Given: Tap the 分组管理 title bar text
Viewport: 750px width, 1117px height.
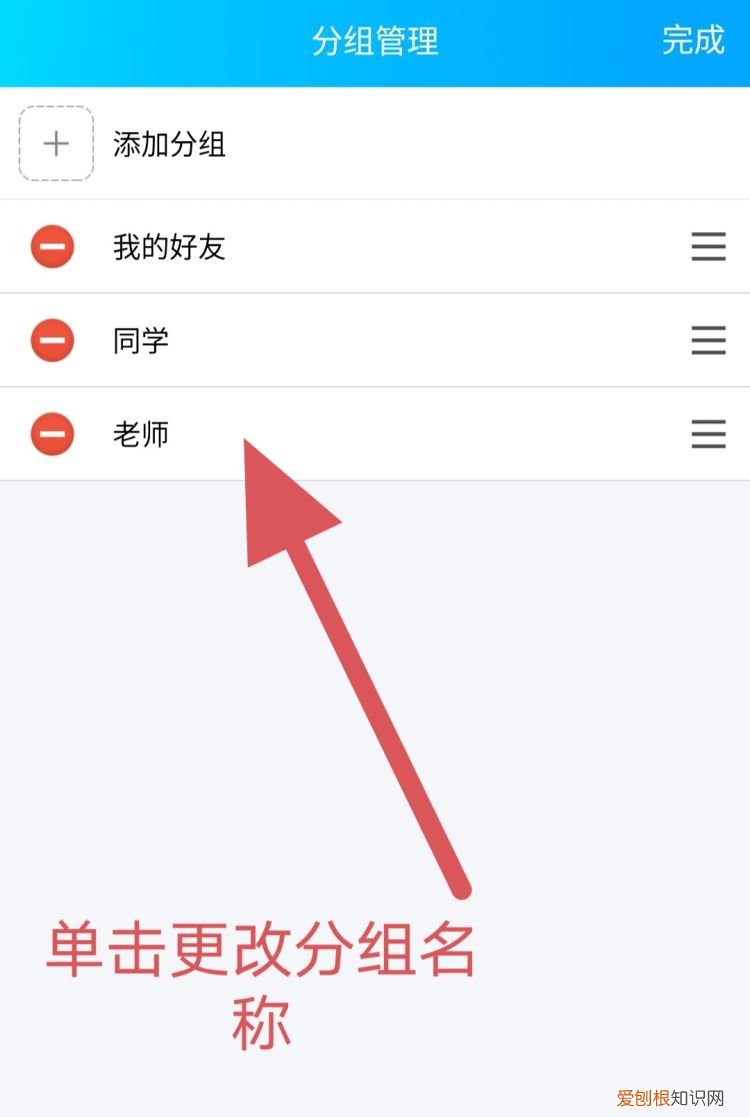Looking at the screenshot, I should click(x=375, y=42).
